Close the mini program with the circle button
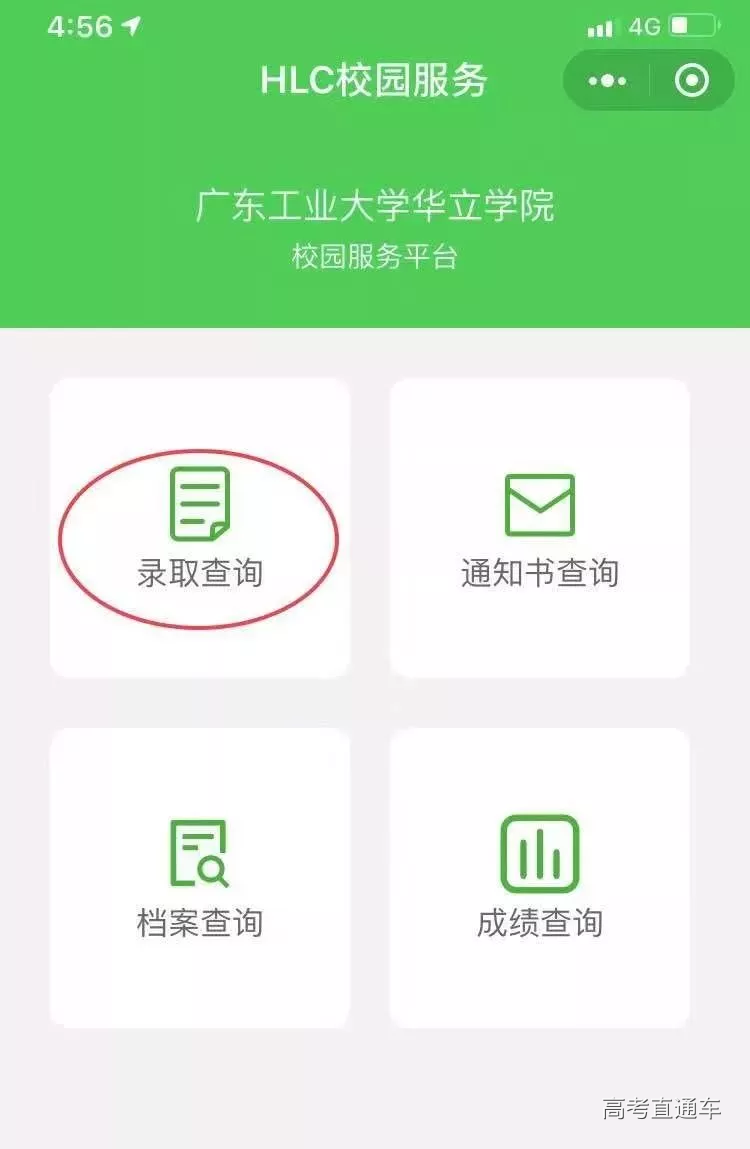This screenshot has height=1149, width=750. click(x=692, y=80)
